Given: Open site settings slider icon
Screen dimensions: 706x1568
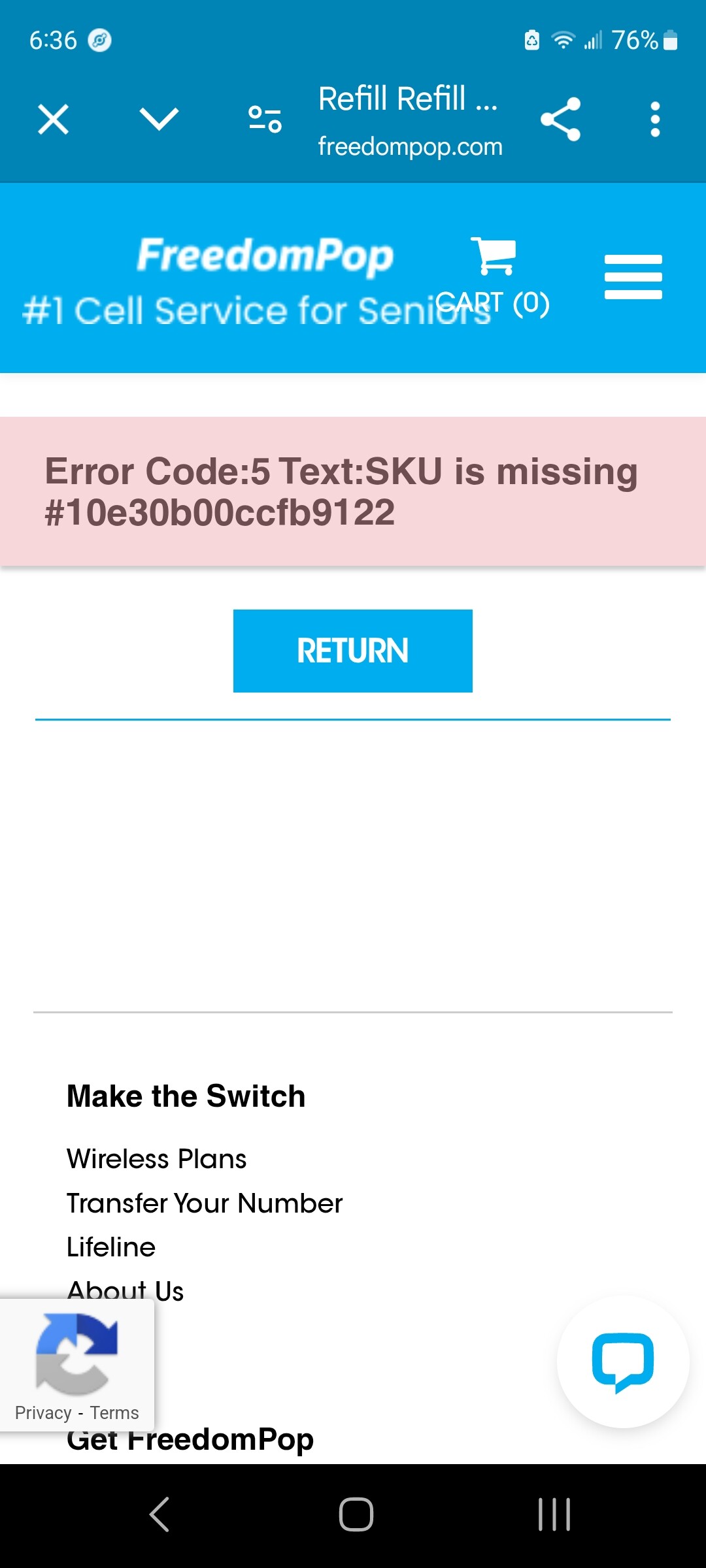Looking at the screenshot, I should 265,120.
